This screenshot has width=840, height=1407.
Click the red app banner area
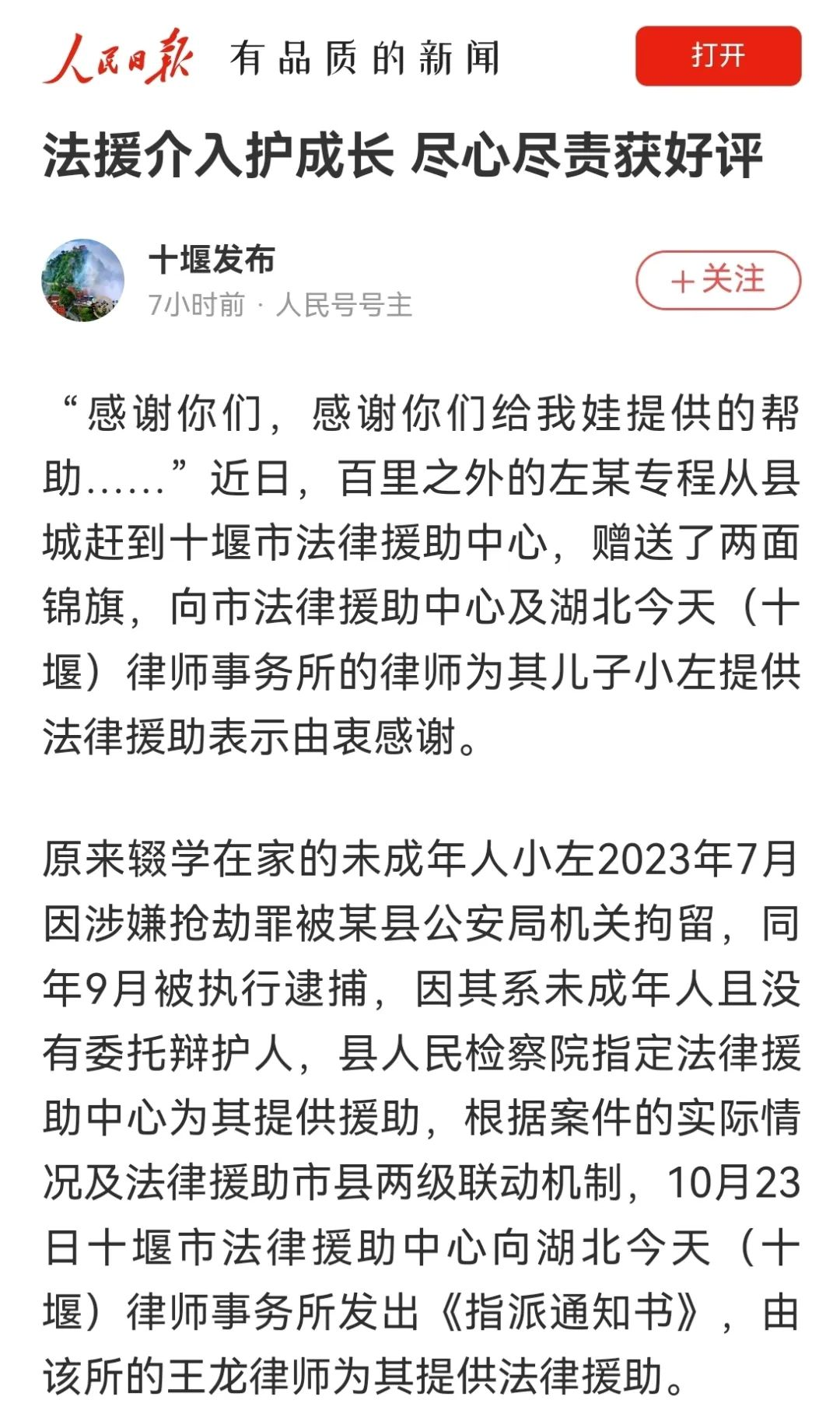[717, 54]
